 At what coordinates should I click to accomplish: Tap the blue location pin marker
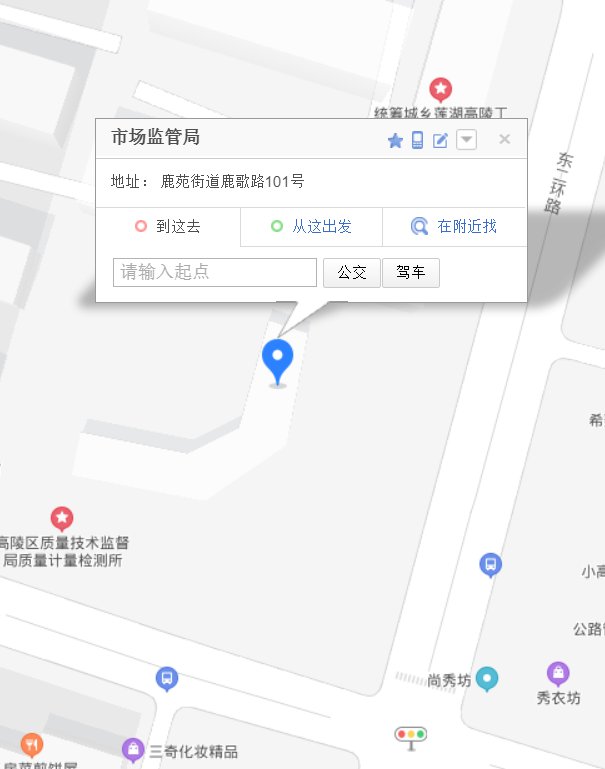point(277,360)
